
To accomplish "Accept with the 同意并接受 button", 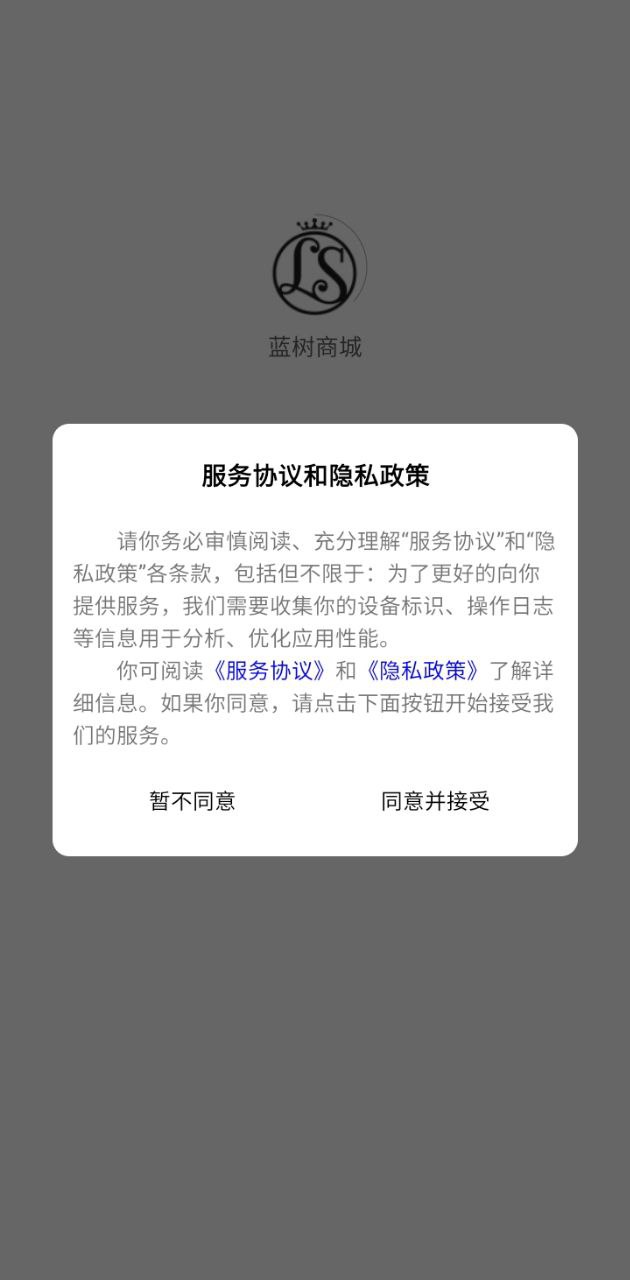I will tap(435, 801).
